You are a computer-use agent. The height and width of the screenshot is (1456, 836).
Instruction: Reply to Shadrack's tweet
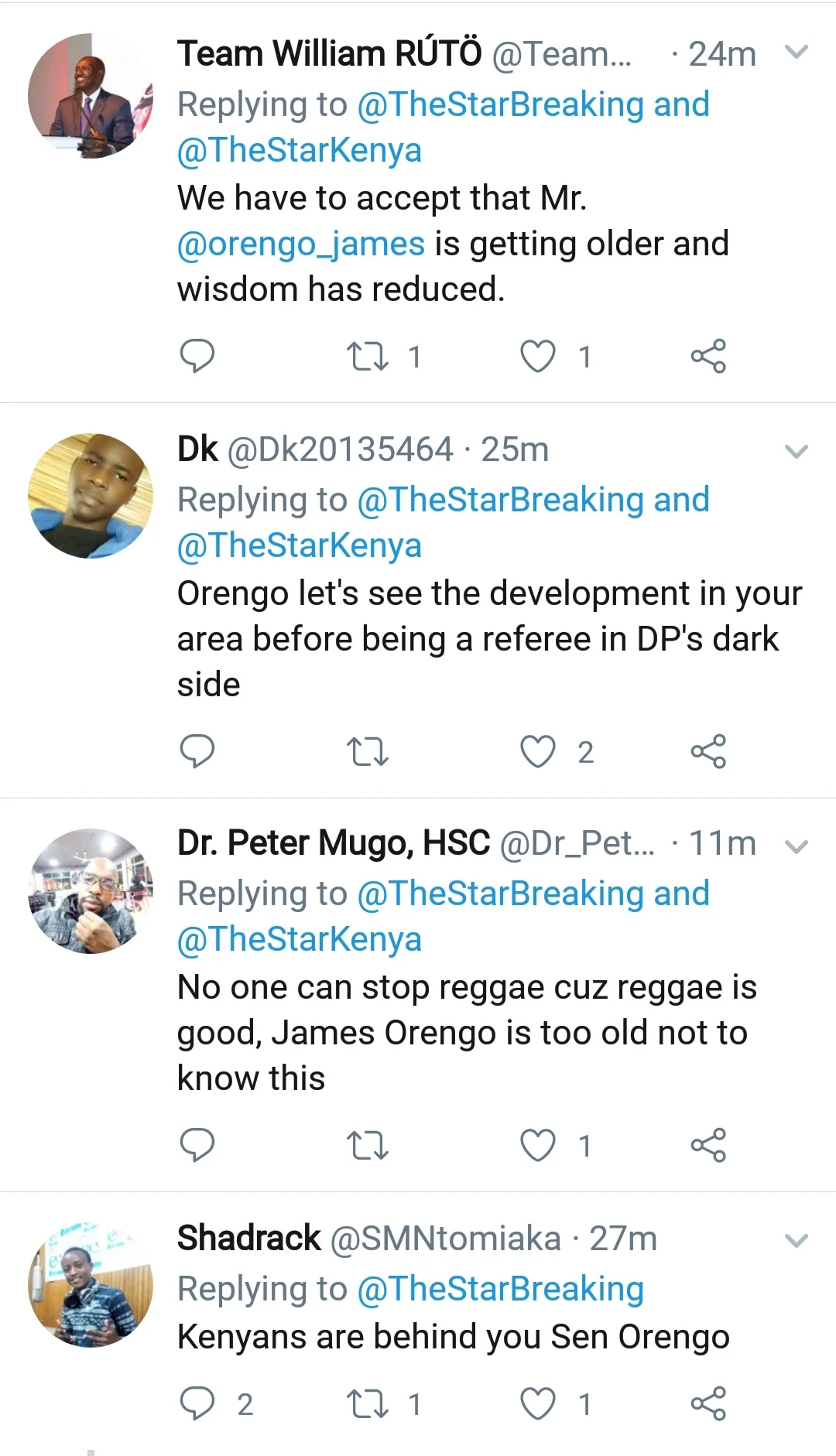click(x=197, y=1403)
